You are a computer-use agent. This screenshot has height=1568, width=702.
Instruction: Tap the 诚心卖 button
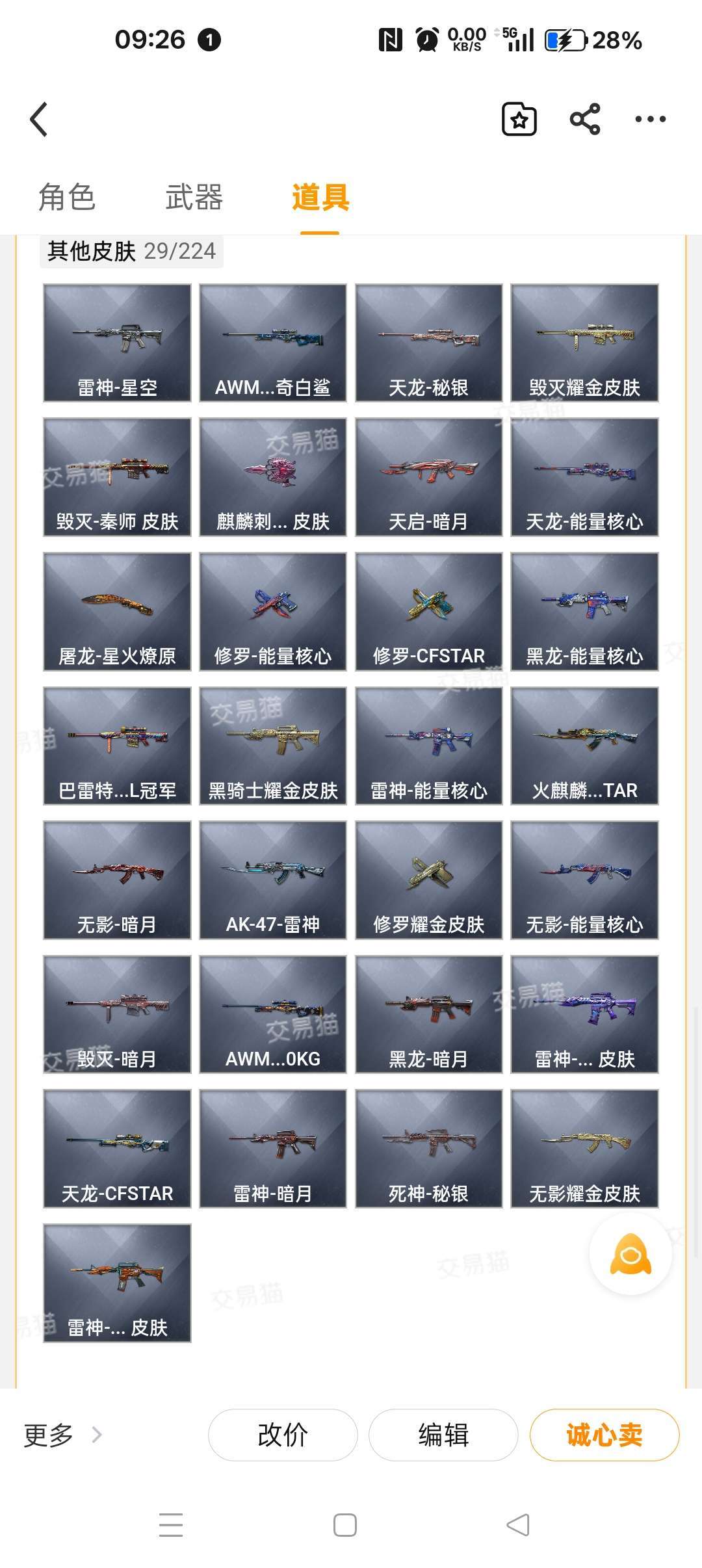coord(604,1435)
